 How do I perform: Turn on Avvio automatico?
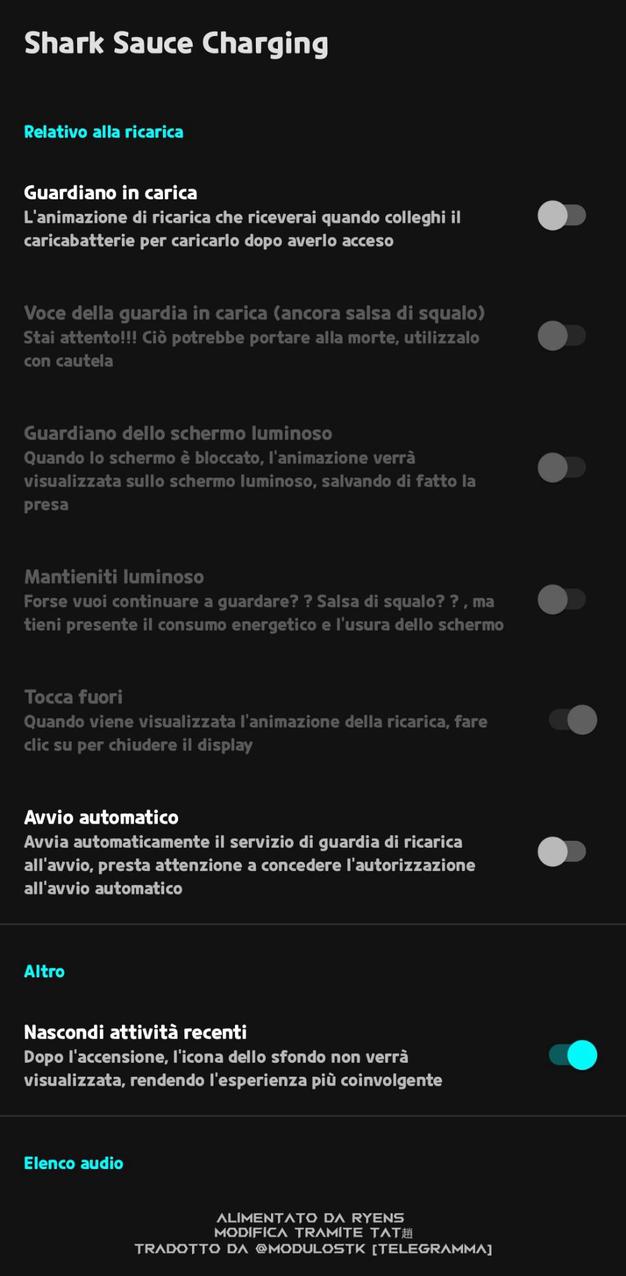coord(561,852)
